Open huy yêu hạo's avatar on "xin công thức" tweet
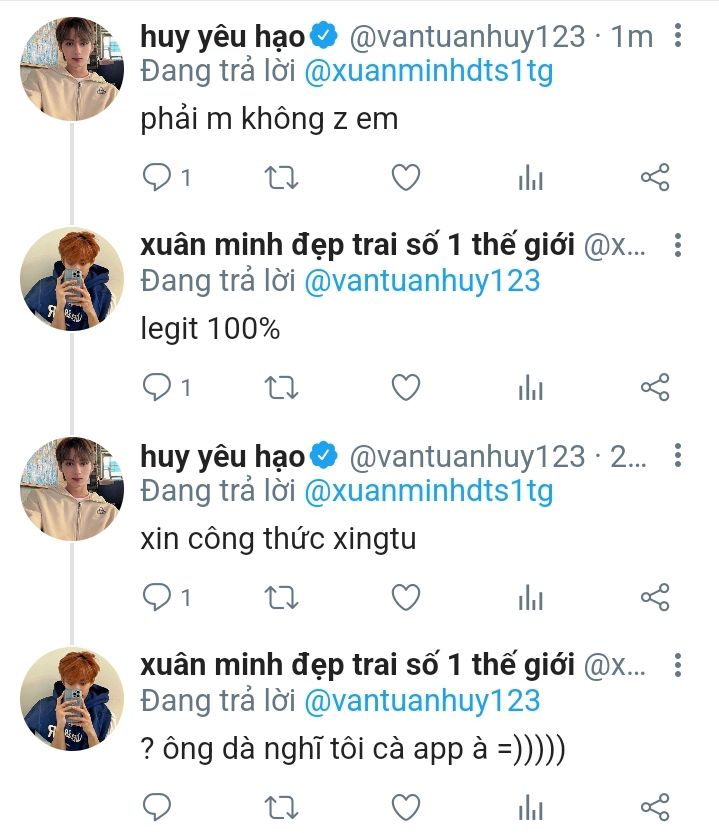This screenshot has width=719, height=833. pyautogui.click(x=72, y=488)
